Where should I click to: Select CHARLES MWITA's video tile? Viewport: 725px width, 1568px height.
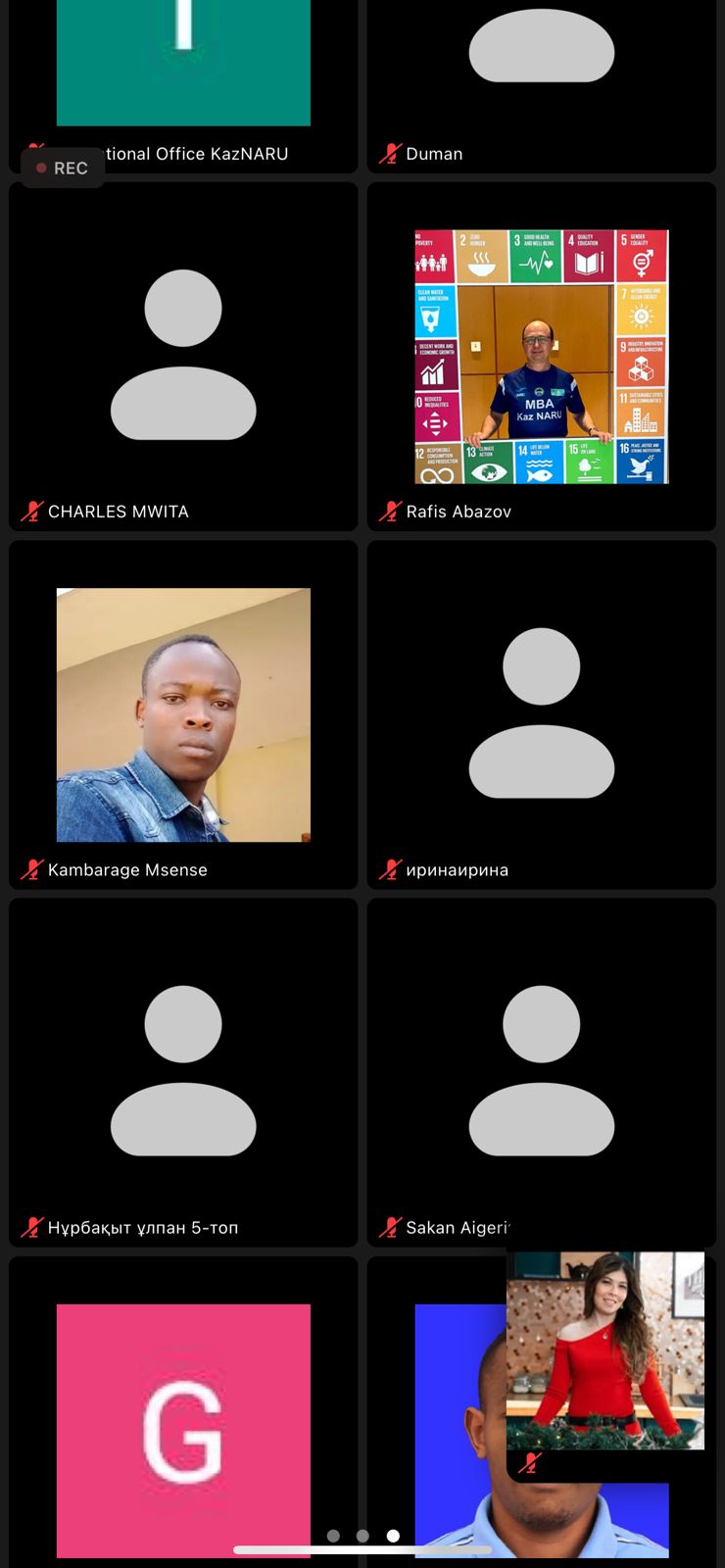click(183, 357)
